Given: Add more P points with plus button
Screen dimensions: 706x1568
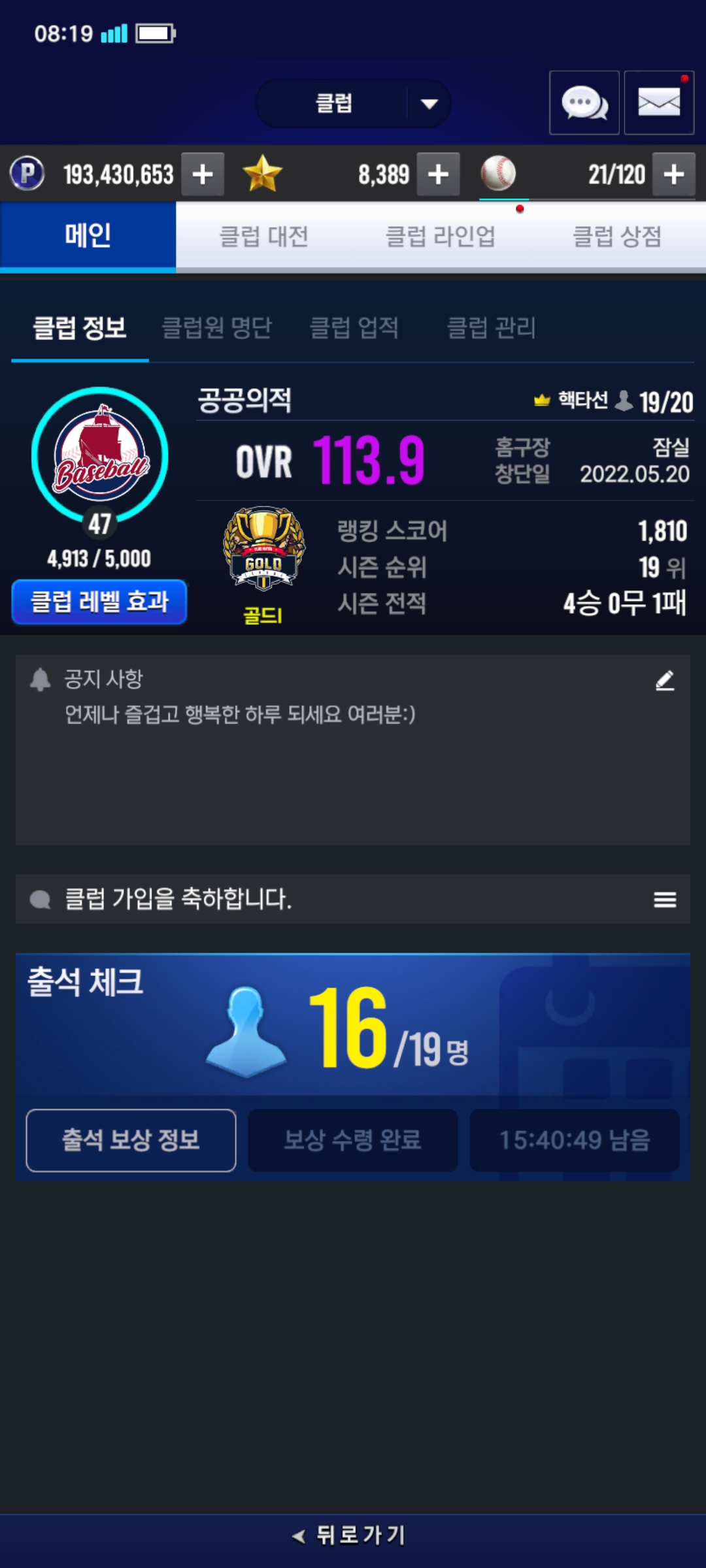Looking at the screenshot, I should [203, 174].
